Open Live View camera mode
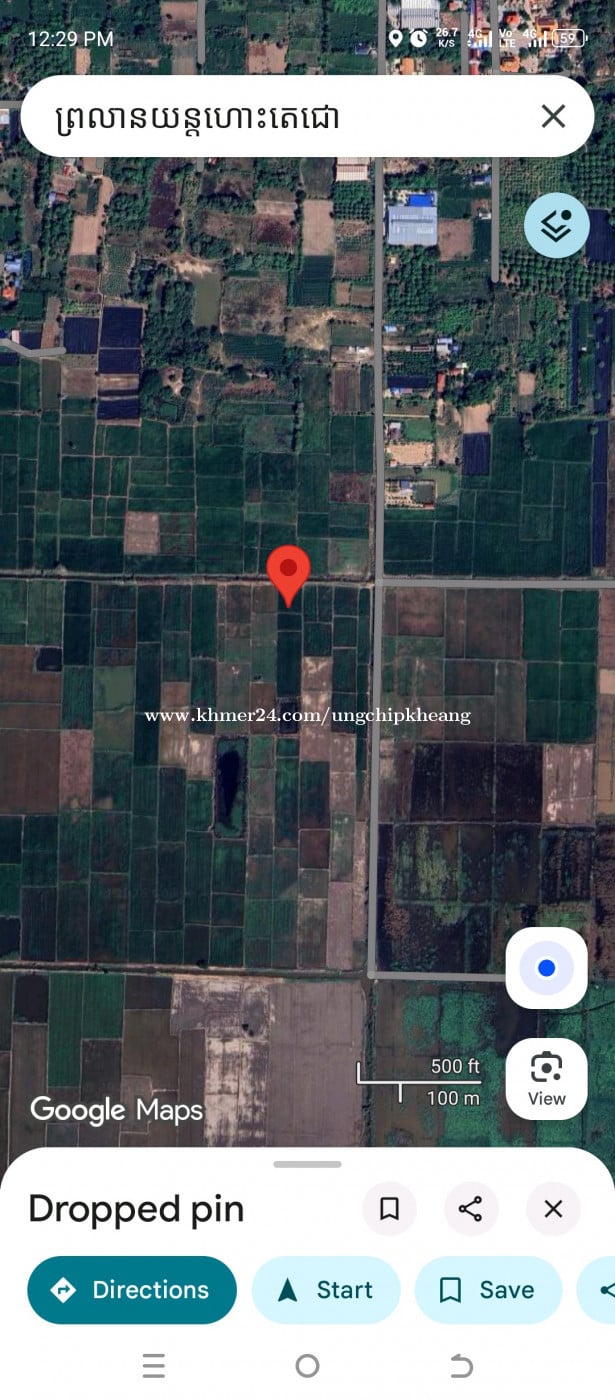Screen dimensions: 615x1400 [546, 1078]
